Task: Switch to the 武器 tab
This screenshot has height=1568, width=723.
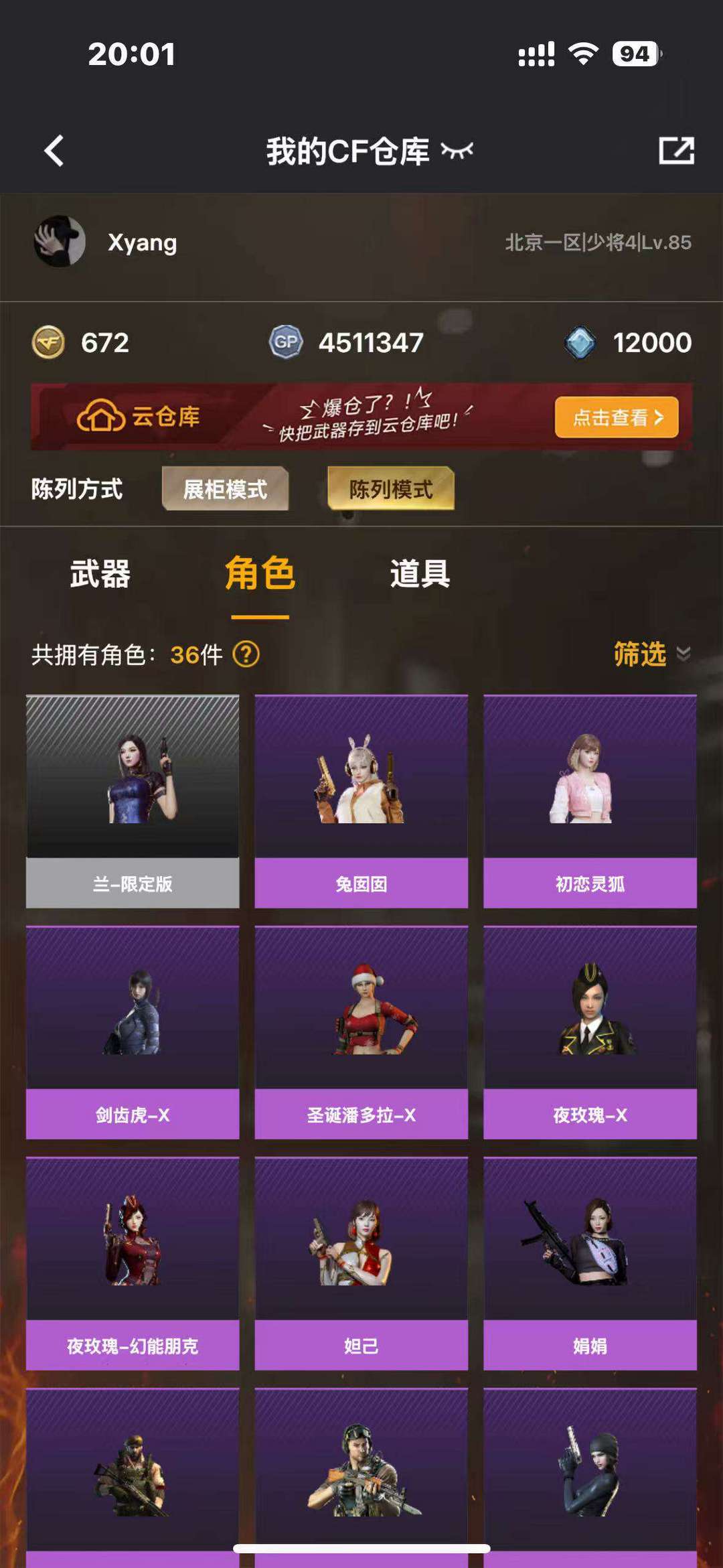Action: click(100, 575)
